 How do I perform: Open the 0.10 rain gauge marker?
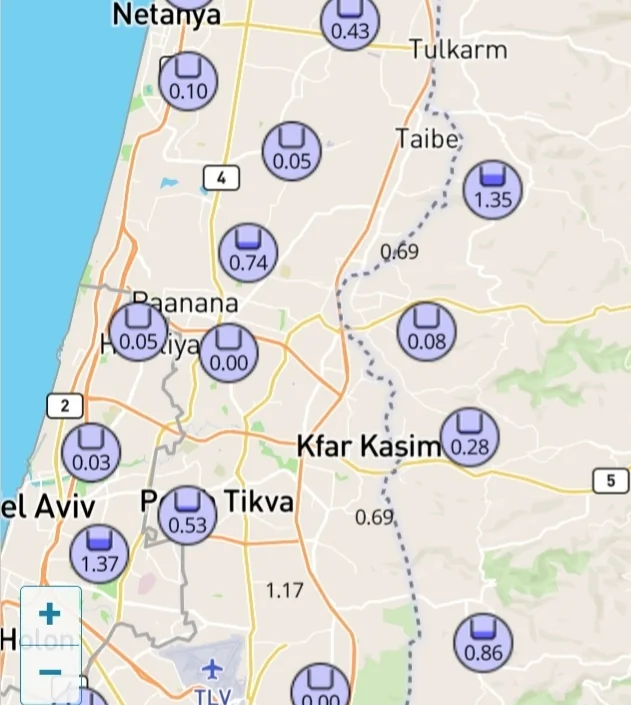pyautogui.click(x=187, y=81)
